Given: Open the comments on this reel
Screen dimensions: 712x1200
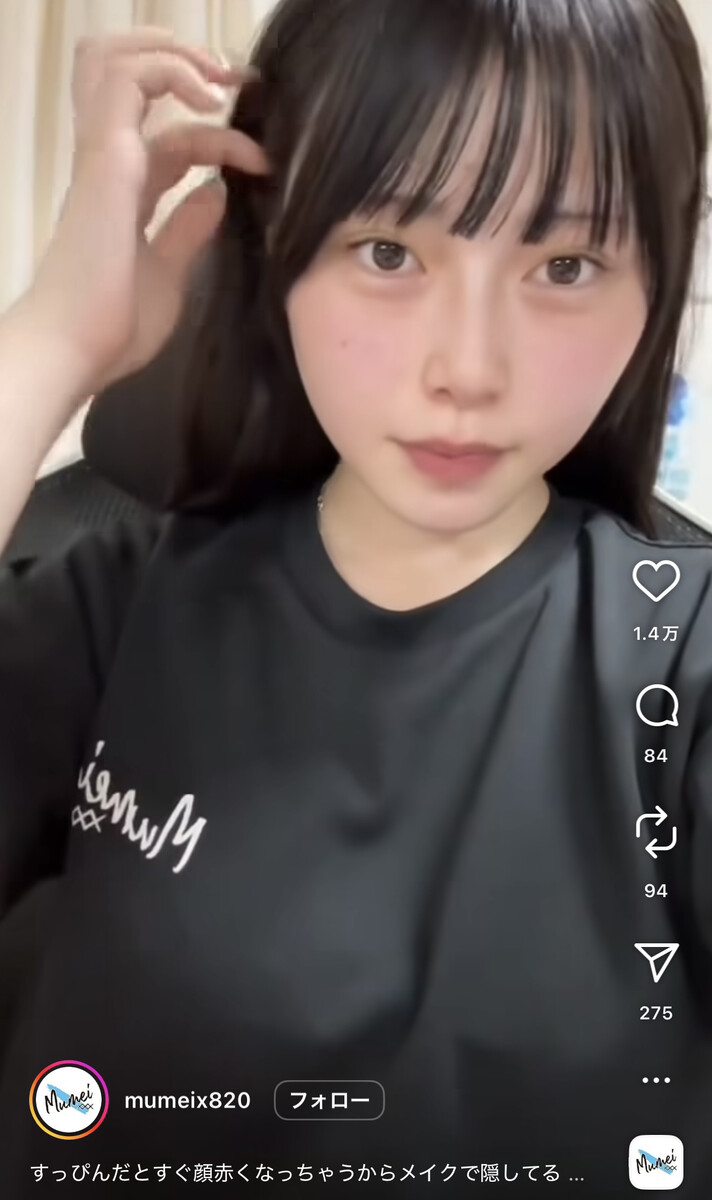Looking at the screenshot, I should pyautogui.click(x=656, y=706).
